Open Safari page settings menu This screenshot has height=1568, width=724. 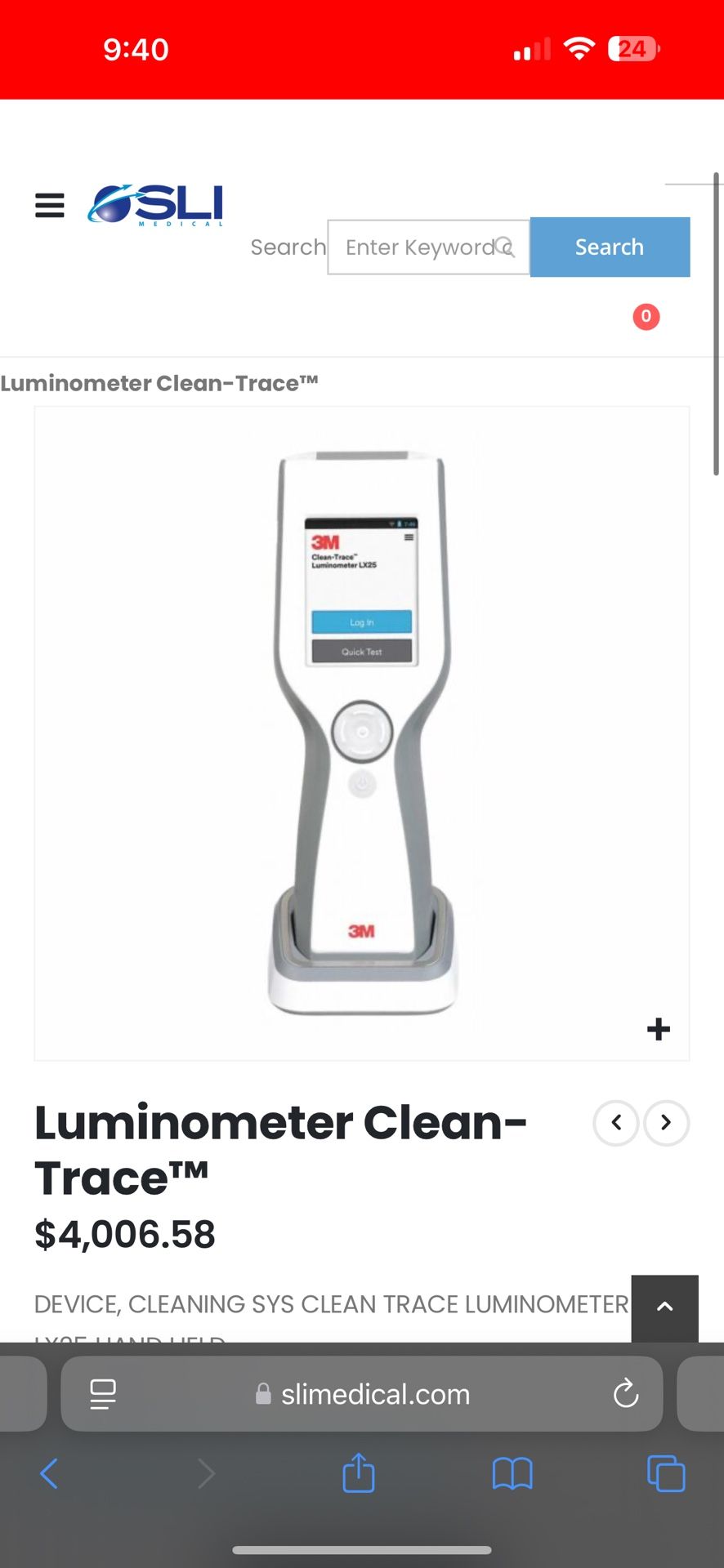click(x=103, y=1394)
